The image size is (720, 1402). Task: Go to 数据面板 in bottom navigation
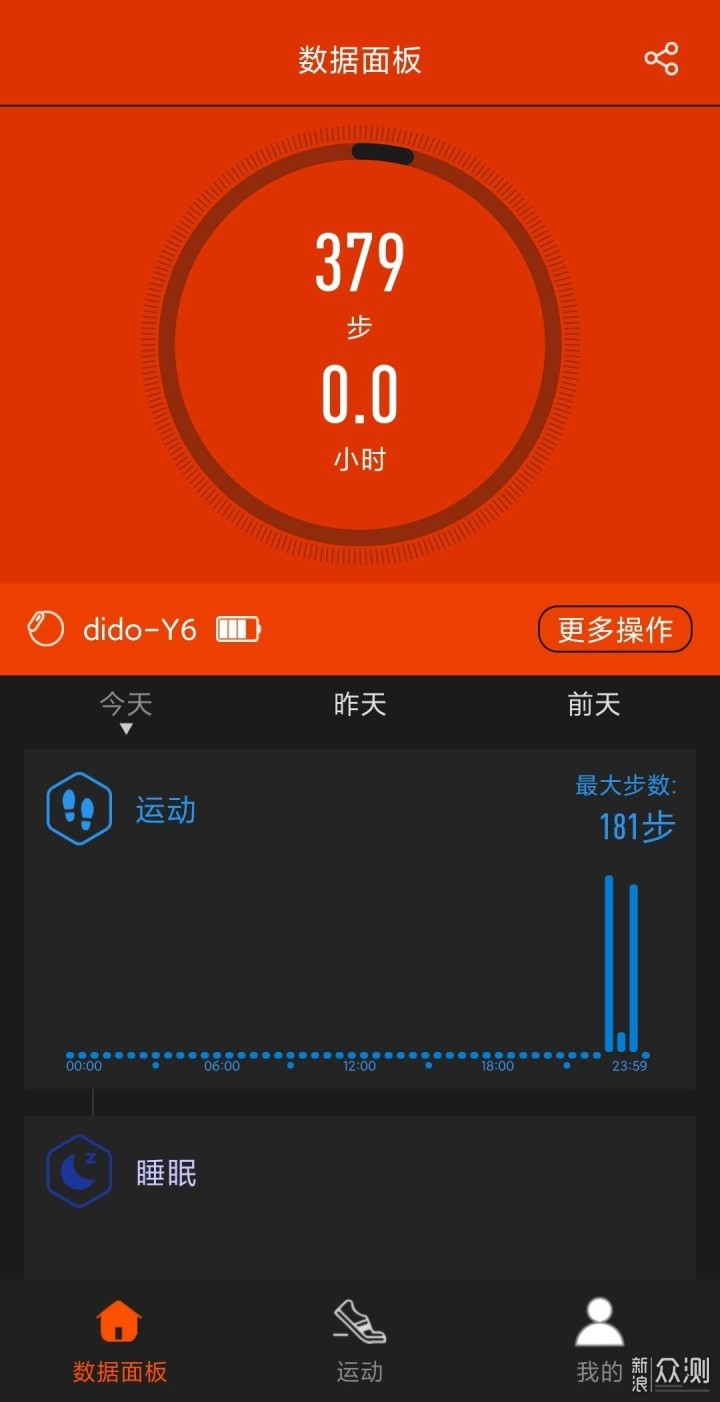[x=120, y=1341]
